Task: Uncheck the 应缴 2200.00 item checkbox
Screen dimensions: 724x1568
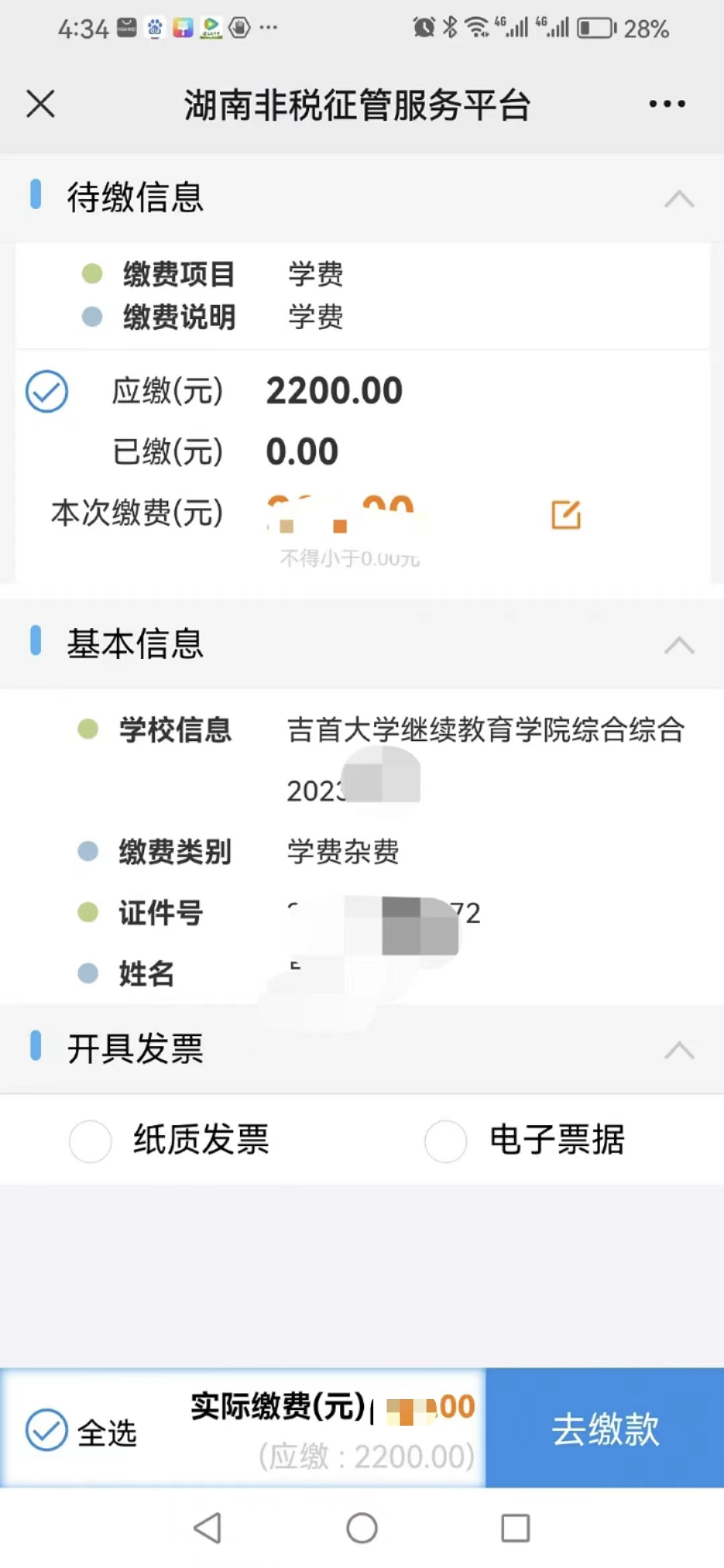Action: 46,391
